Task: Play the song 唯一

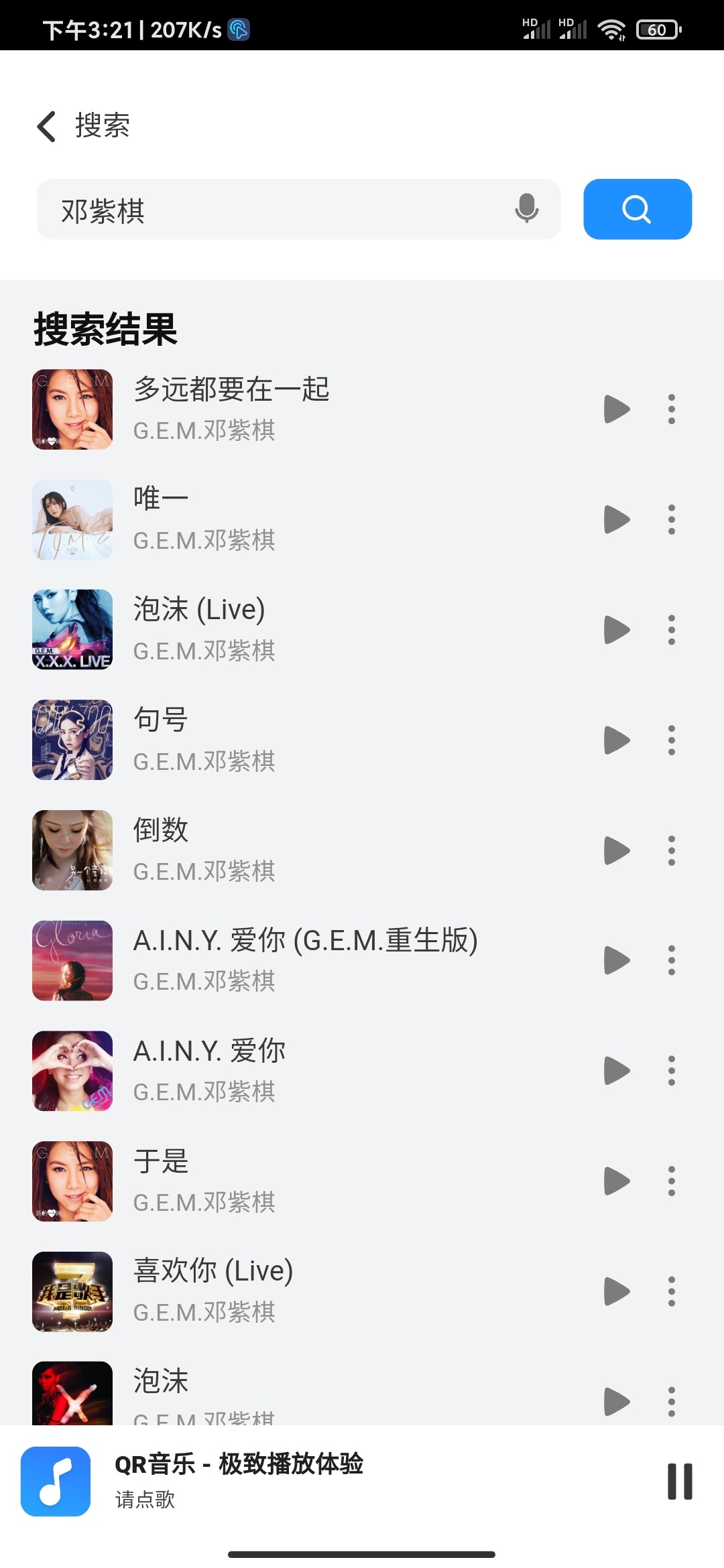Action: point(616,519)
